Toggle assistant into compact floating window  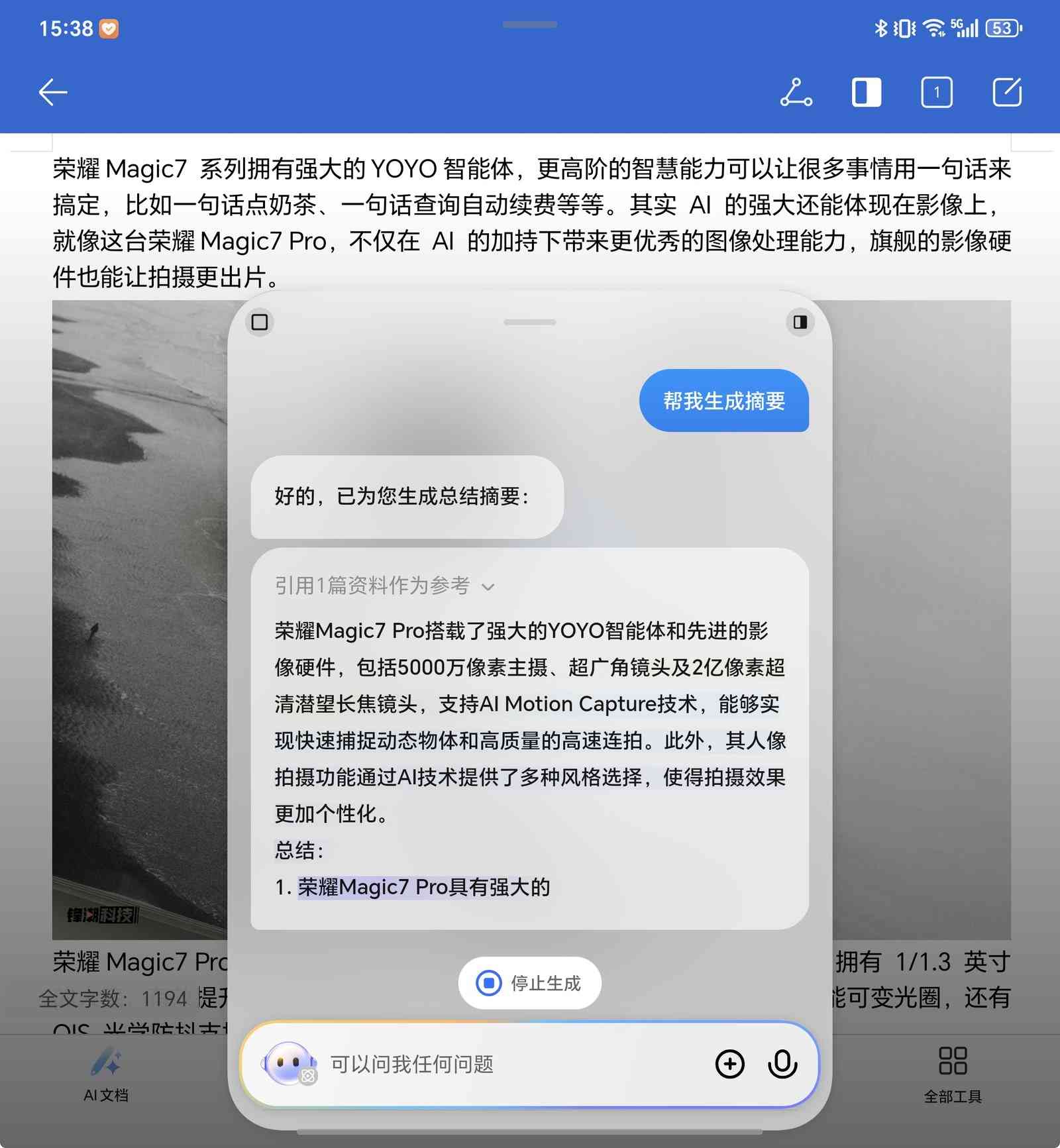pyautogui.click(x=800, y=323)
